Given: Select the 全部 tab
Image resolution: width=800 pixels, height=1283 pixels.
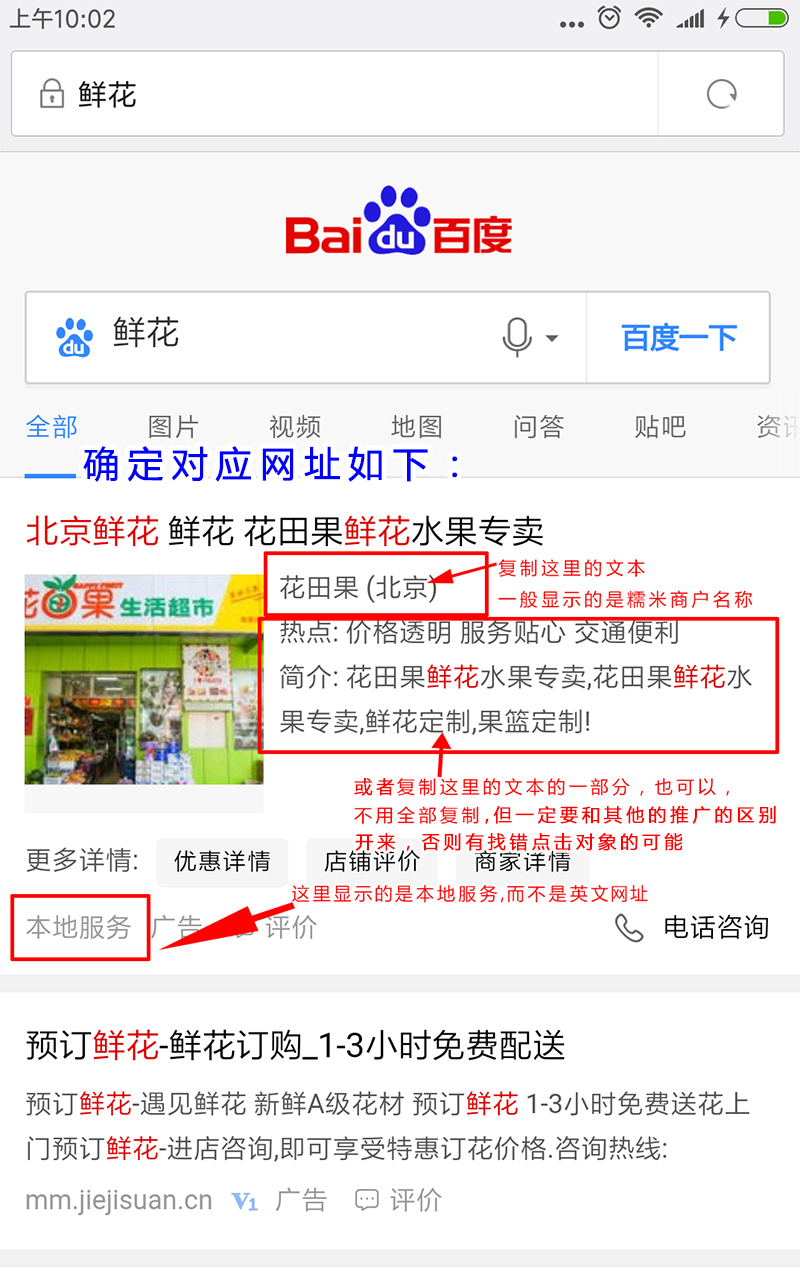Looking at the screenshot, I should [52, 427].
